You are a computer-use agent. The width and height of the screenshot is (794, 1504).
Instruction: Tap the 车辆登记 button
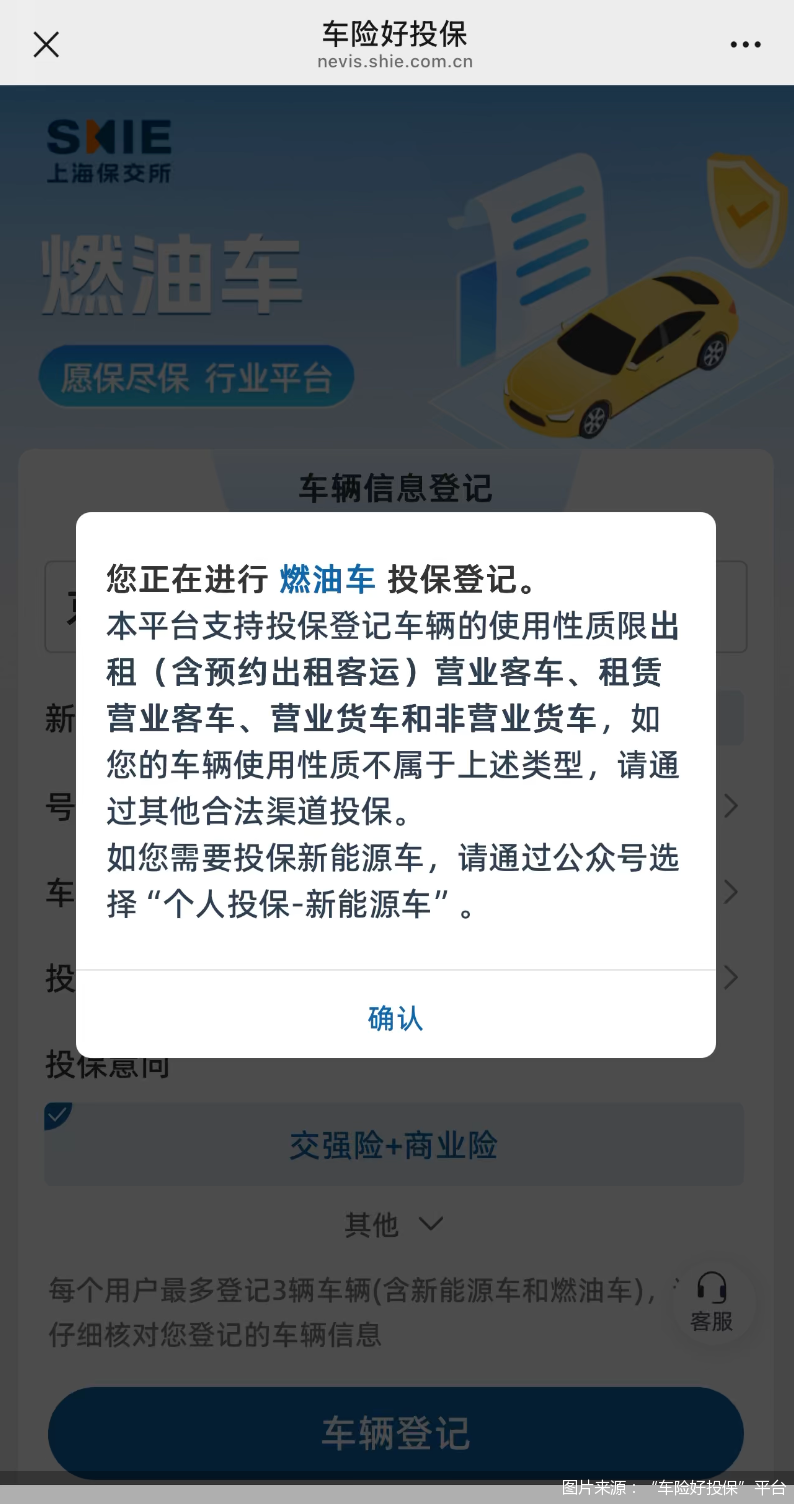pyautogui.click(x=396, y=1433)
